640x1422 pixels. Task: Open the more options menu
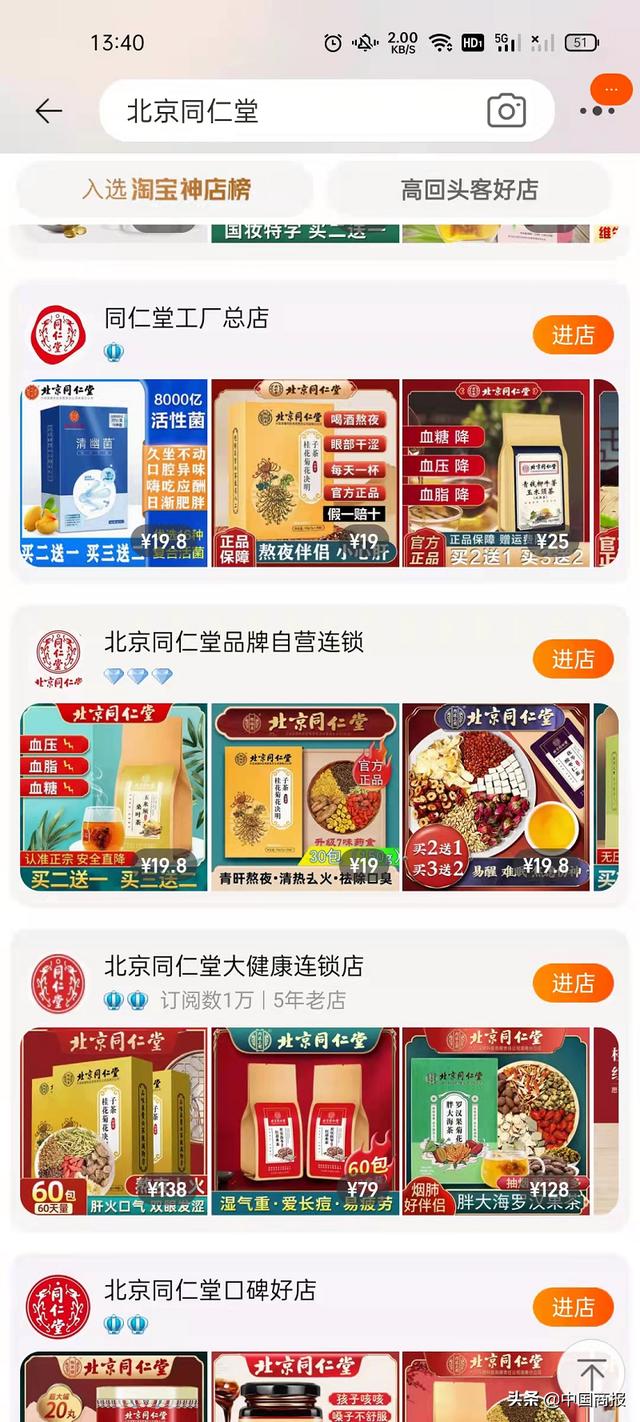pos(597,110)
